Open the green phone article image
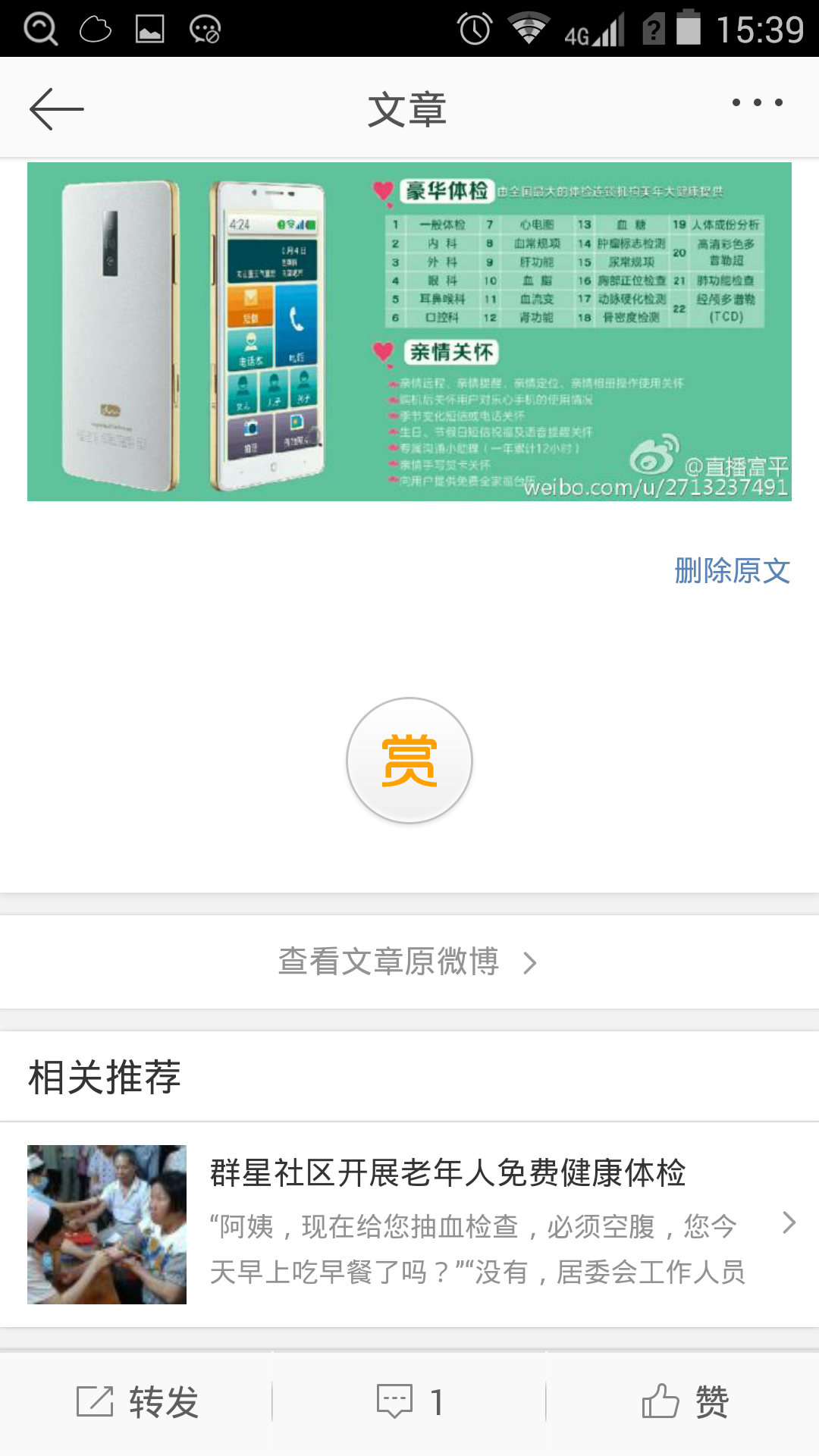 [x=409, y=331]
